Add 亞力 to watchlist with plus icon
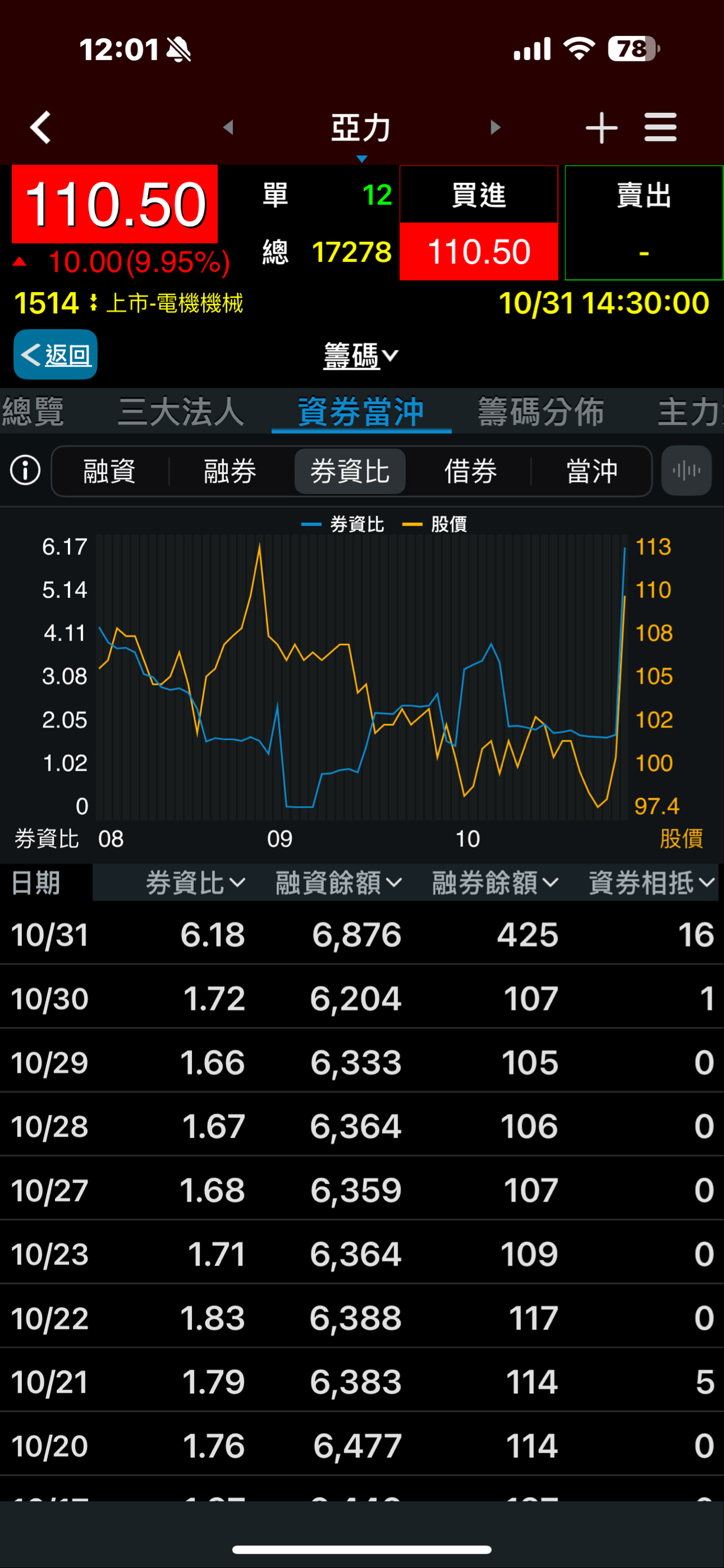The image size is (724, 1568). tap(601, 128)
